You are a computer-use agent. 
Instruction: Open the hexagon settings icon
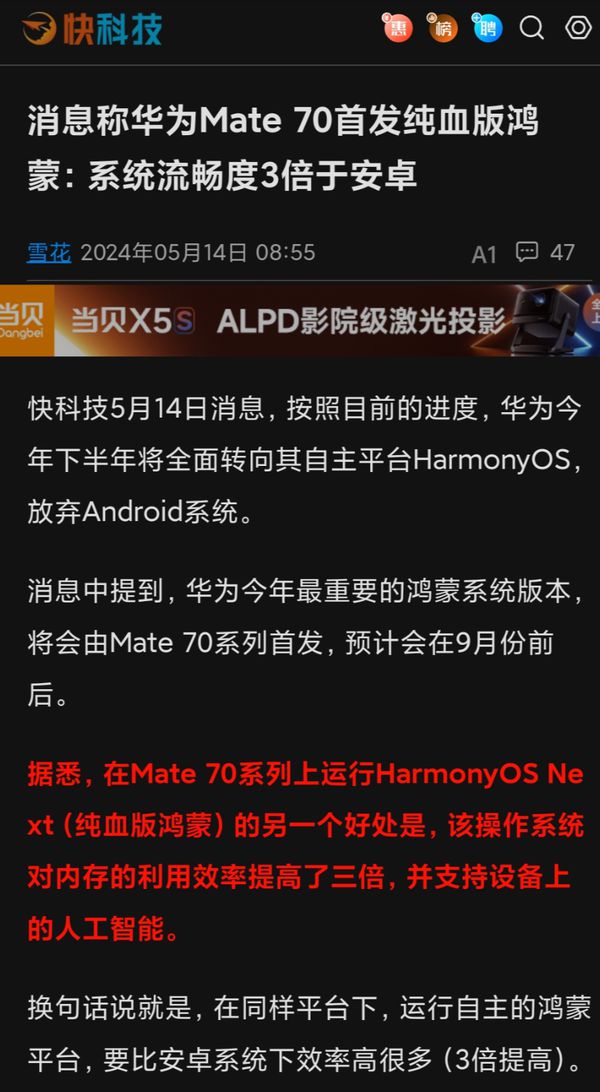pyautogui.click(x=578, y=28)
